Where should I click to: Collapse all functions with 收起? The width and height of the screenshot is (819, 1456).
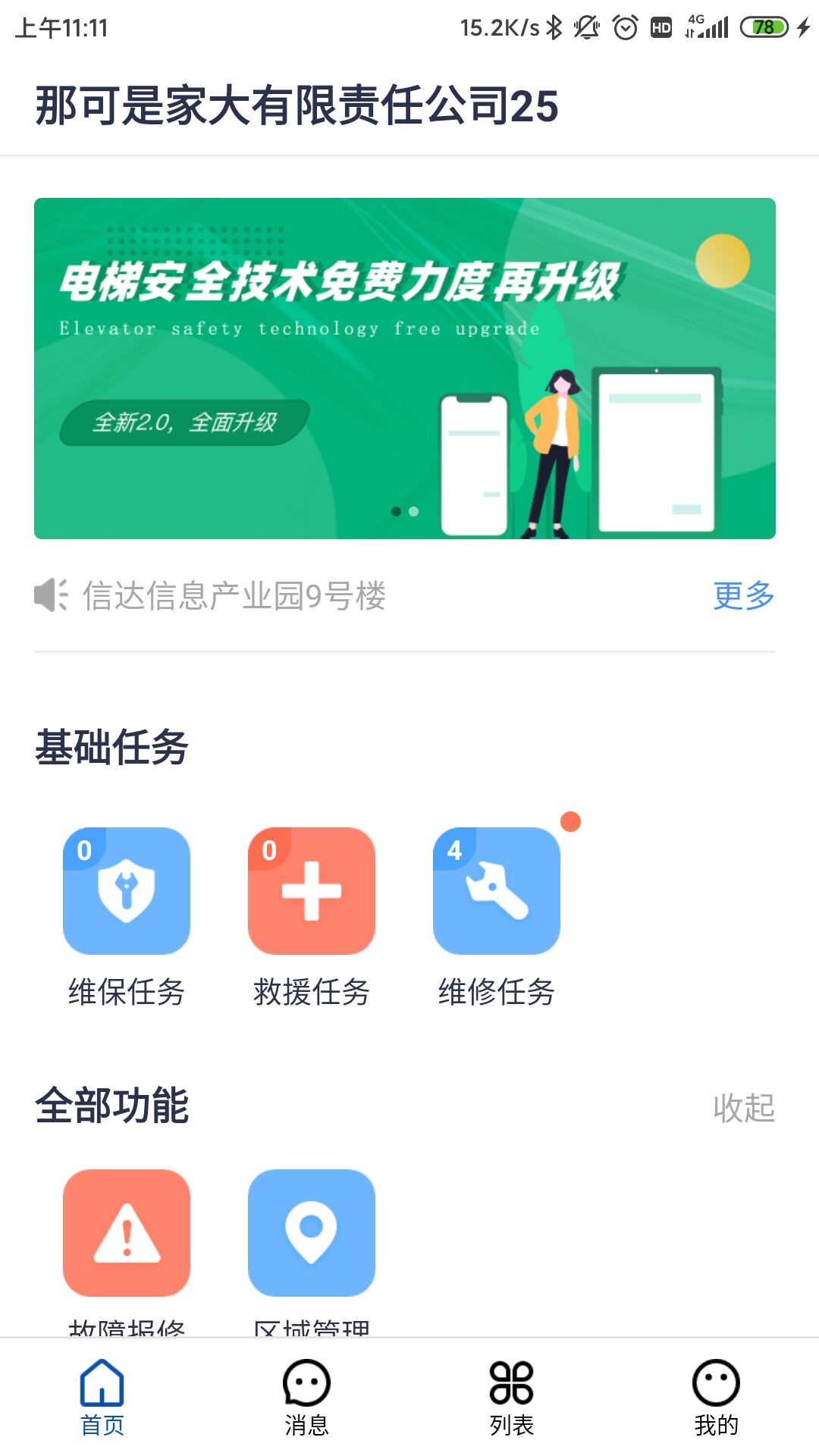743,1108
